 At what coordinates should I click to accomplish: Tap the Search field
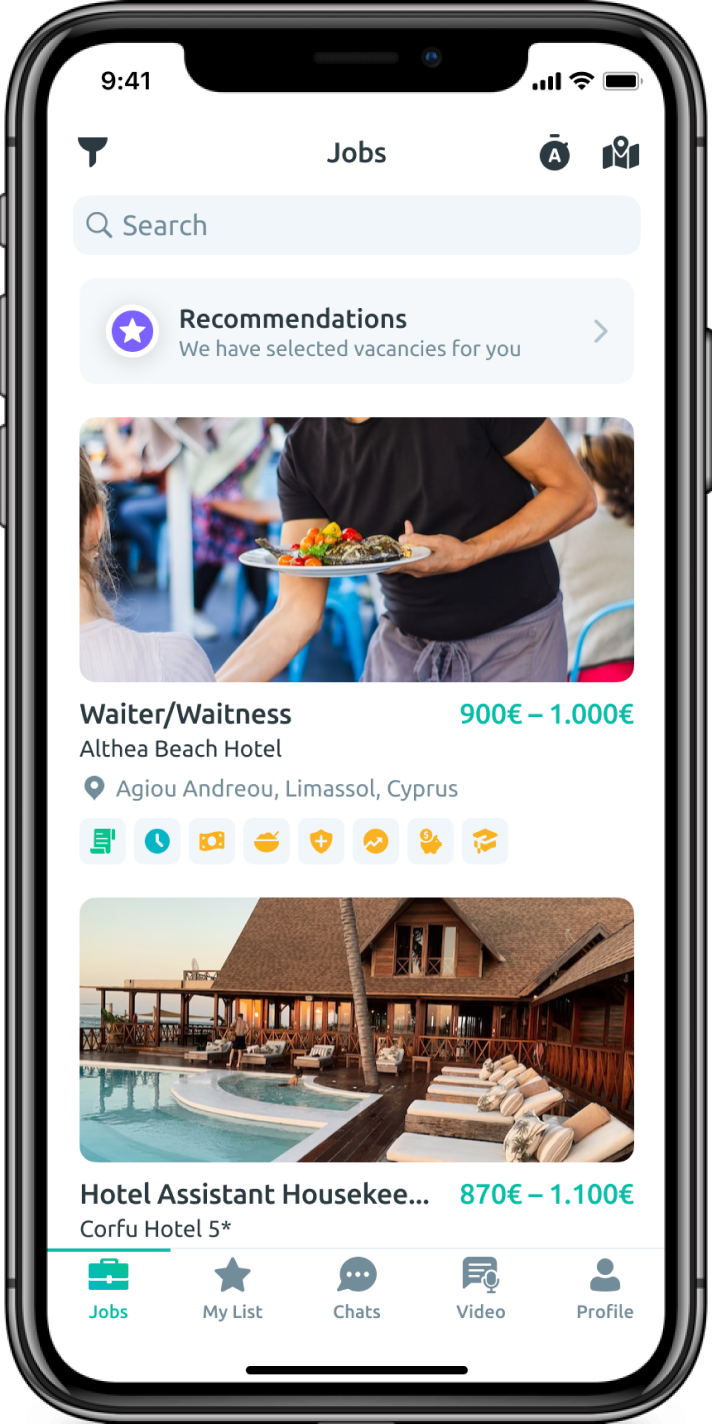click(356, 225)
